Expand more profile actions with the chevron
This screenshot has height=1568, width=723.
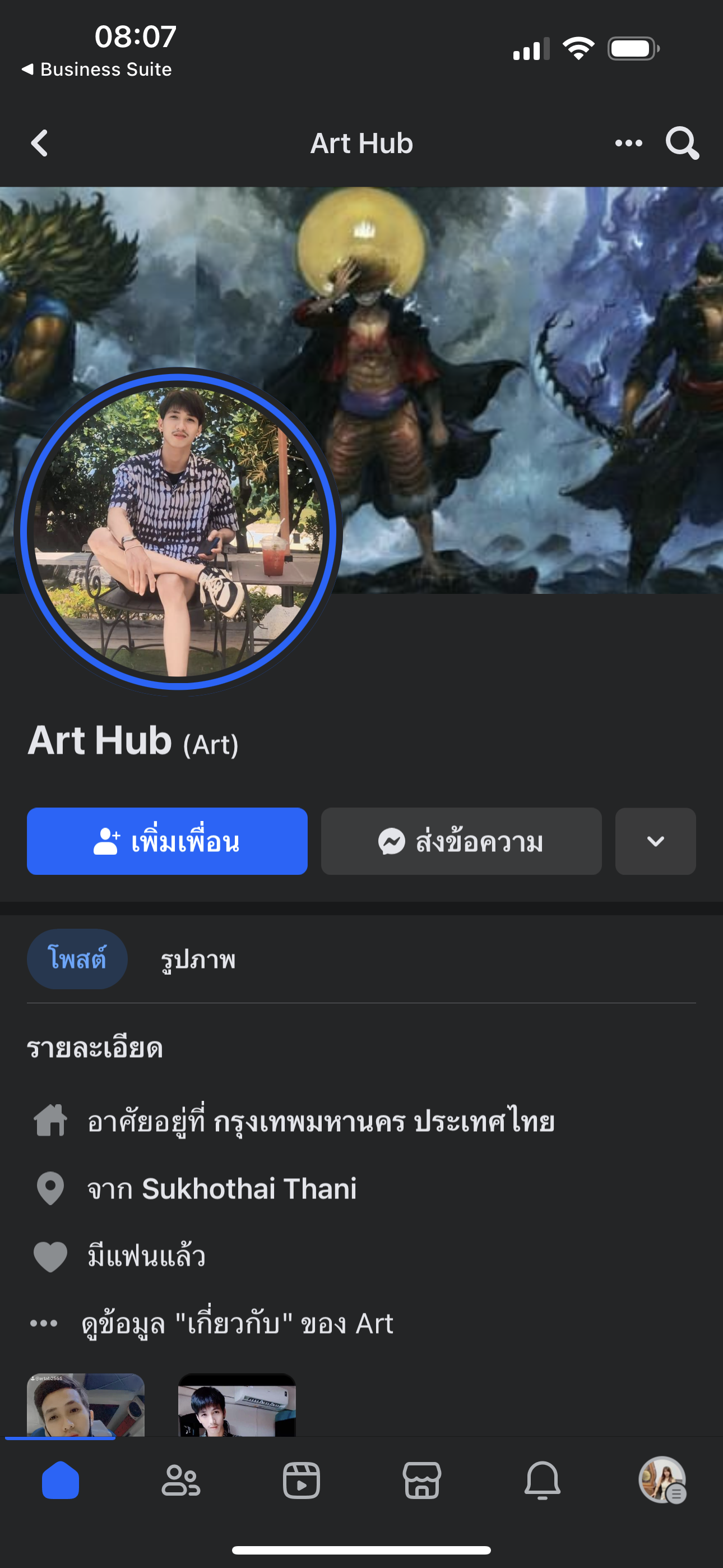tap(655, 841)
